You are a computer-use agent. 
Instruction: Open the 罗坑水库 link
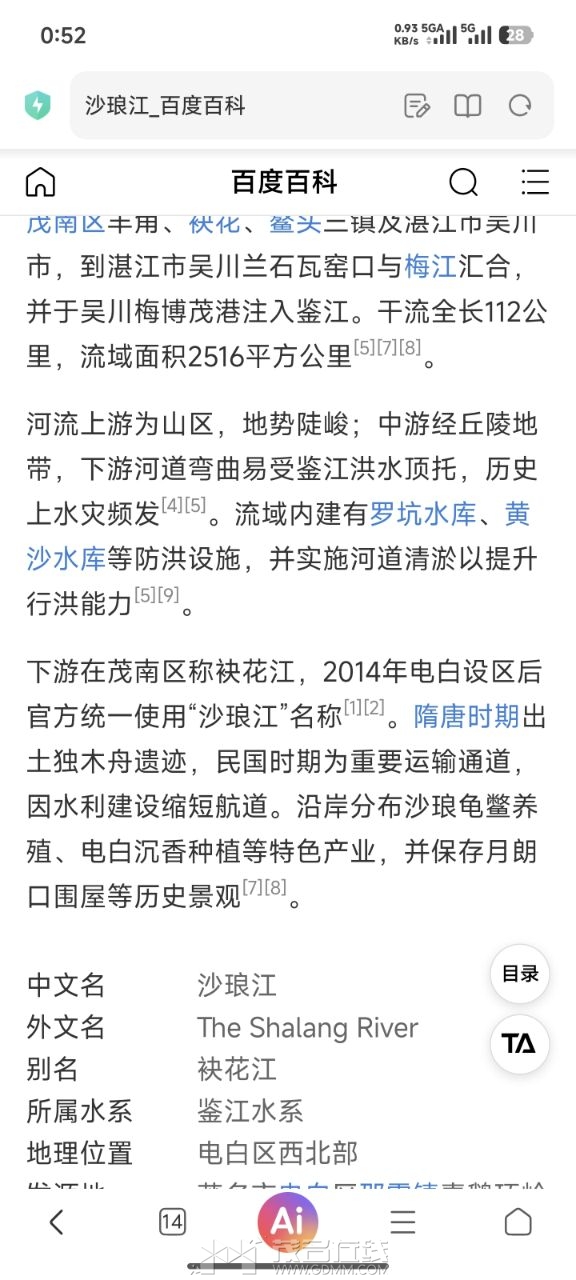(x=422, y=514)
